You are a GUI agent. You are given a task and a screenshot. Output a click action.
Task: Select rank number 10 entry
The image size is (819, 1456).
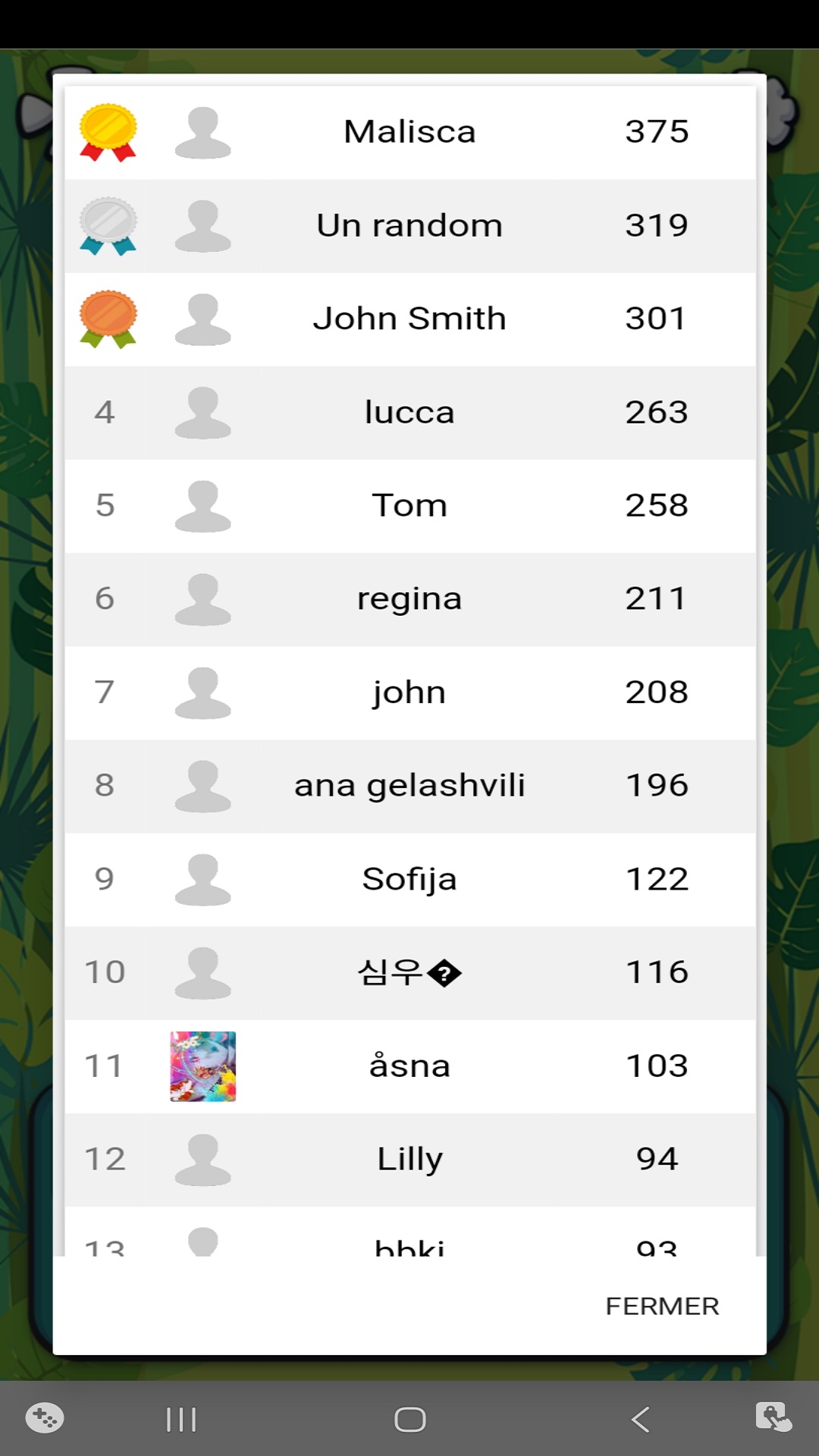[105, 972]
